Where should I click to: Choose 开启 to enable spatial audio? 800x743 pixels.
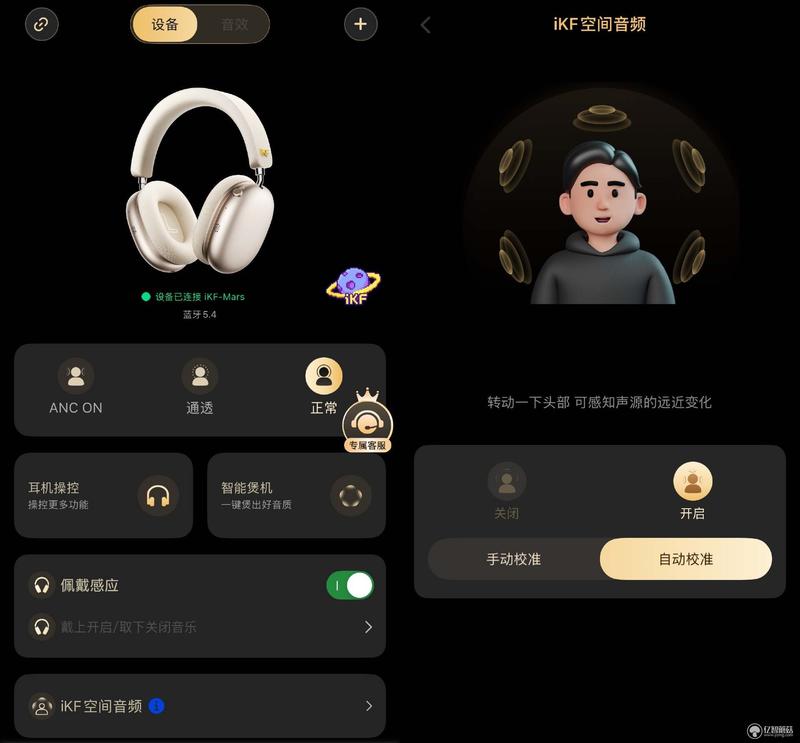pos(692,492)
